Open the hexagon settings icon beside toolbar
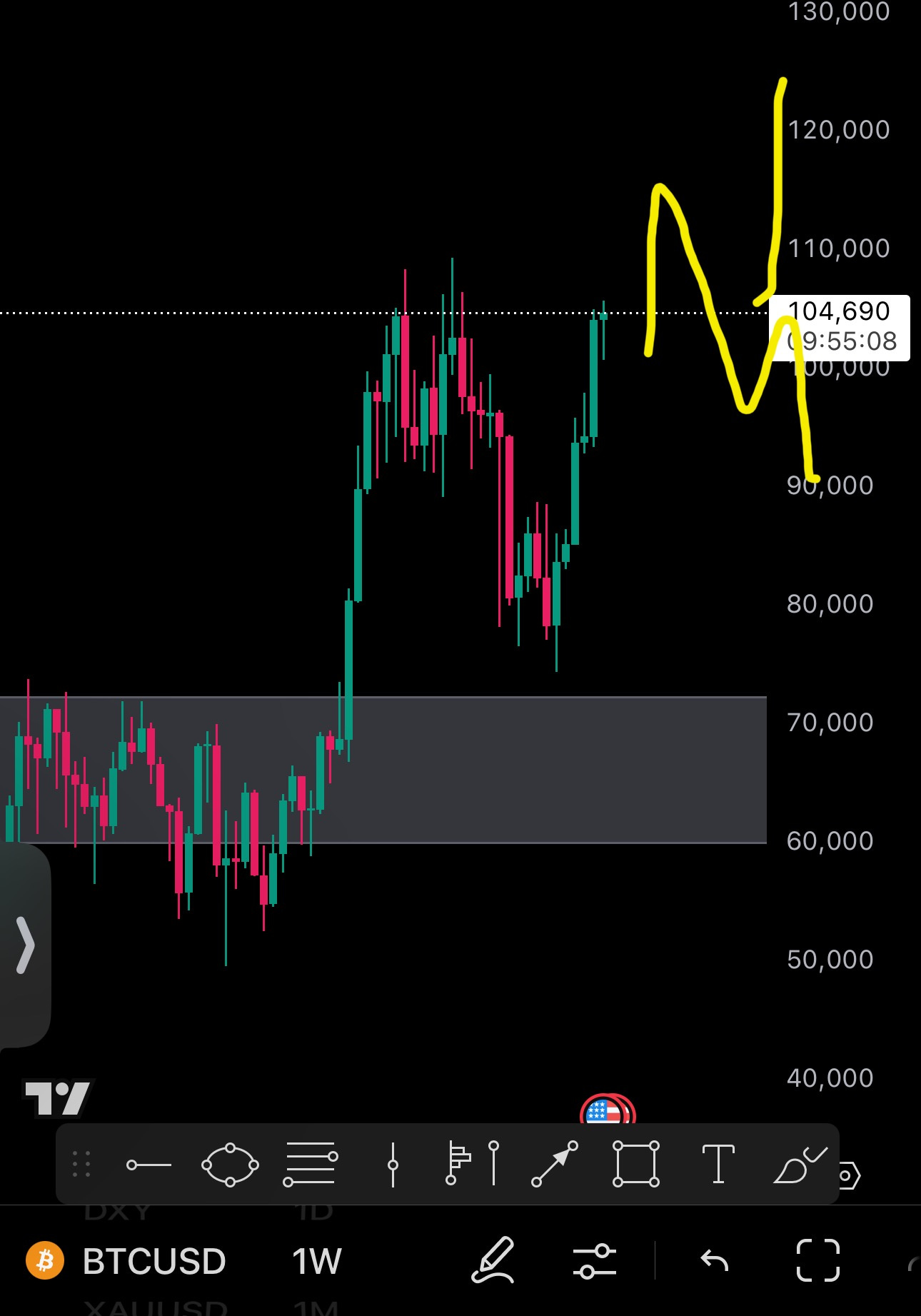 (x=850, y=1175)
